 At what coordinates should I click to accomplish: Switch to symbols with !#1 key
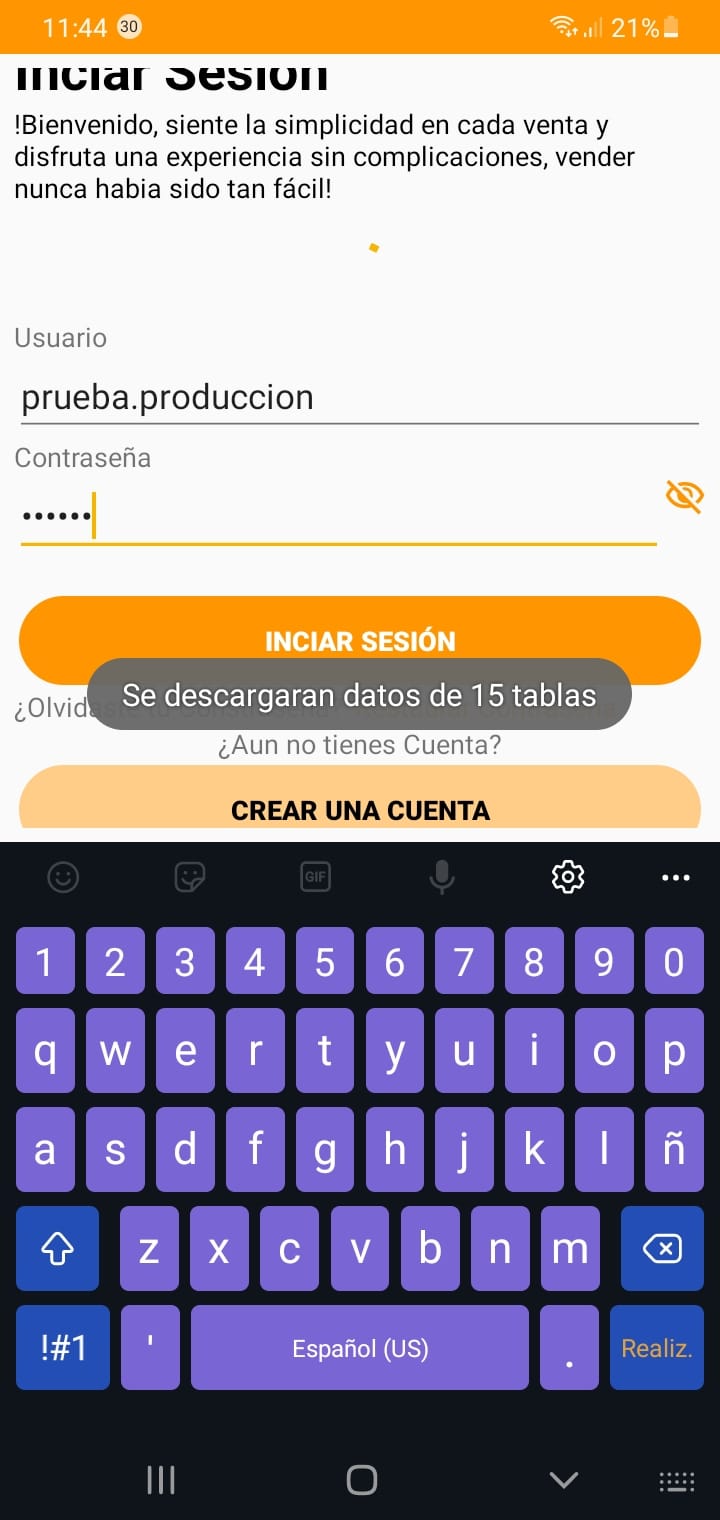coord(63,1348)
